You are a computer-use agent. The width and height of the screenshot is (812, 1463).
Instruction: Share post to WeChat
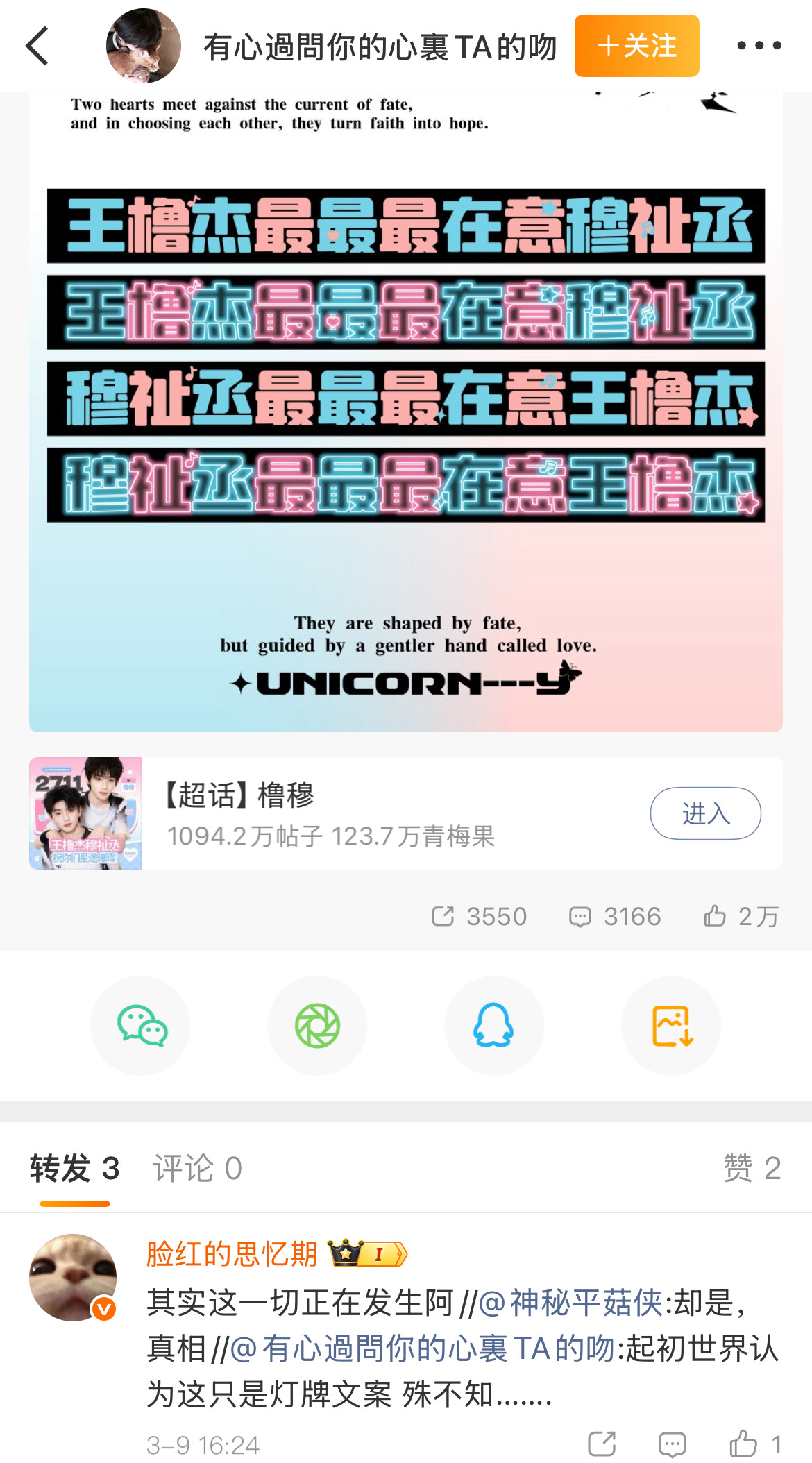[x=141, y=1026]
